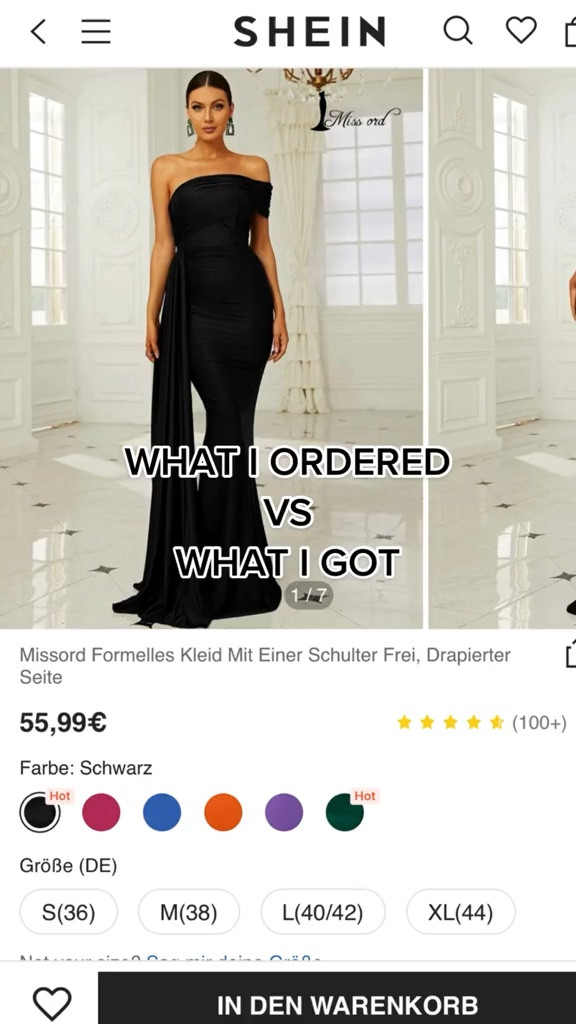The image size is (576, 1024).
Task: Open the black dress product photo
Action: (212, 348)
